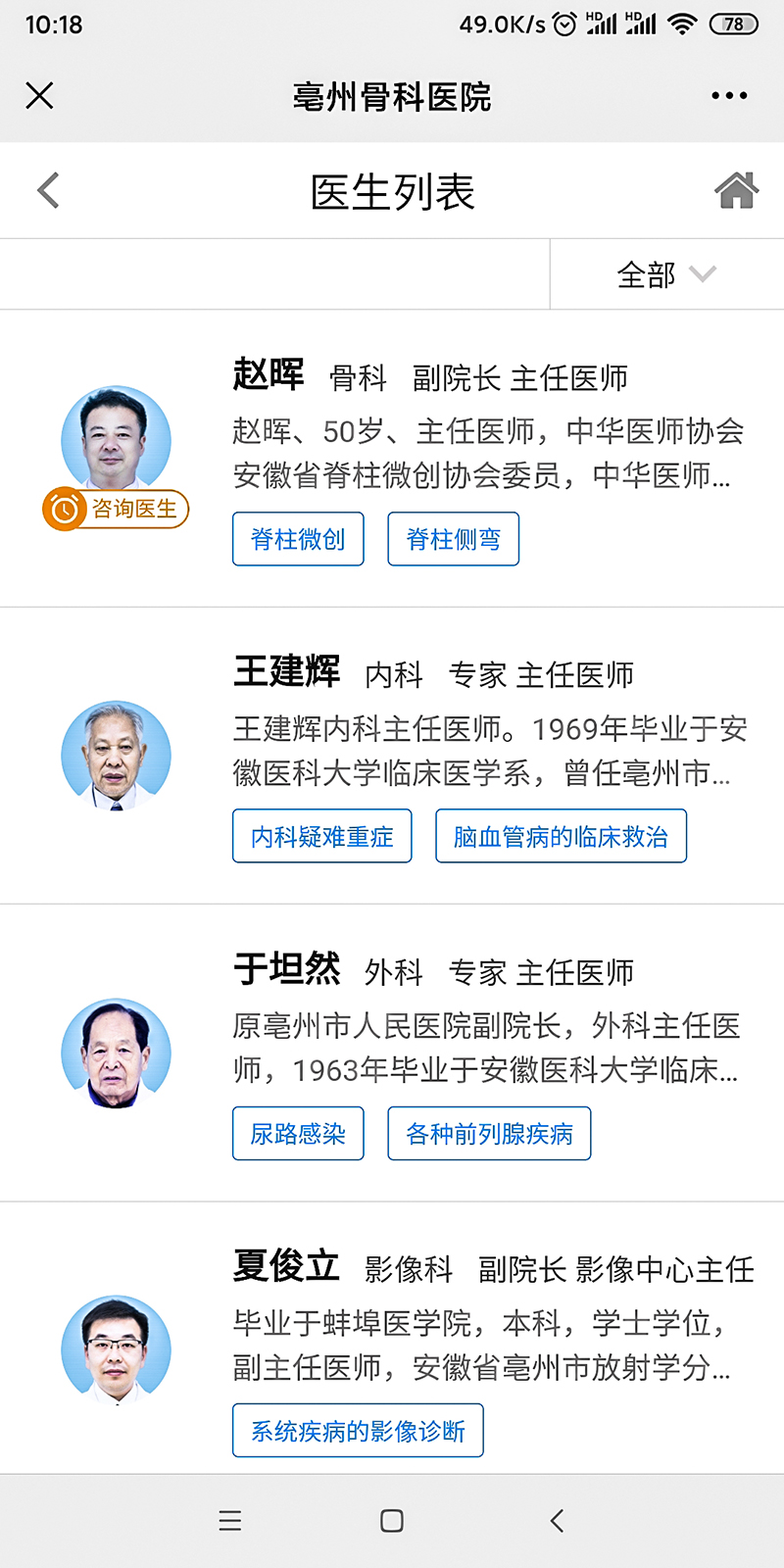Select the 脊柱微创 tag
The height and width of the screenshot is (1568, 784).
coord(298,539)
